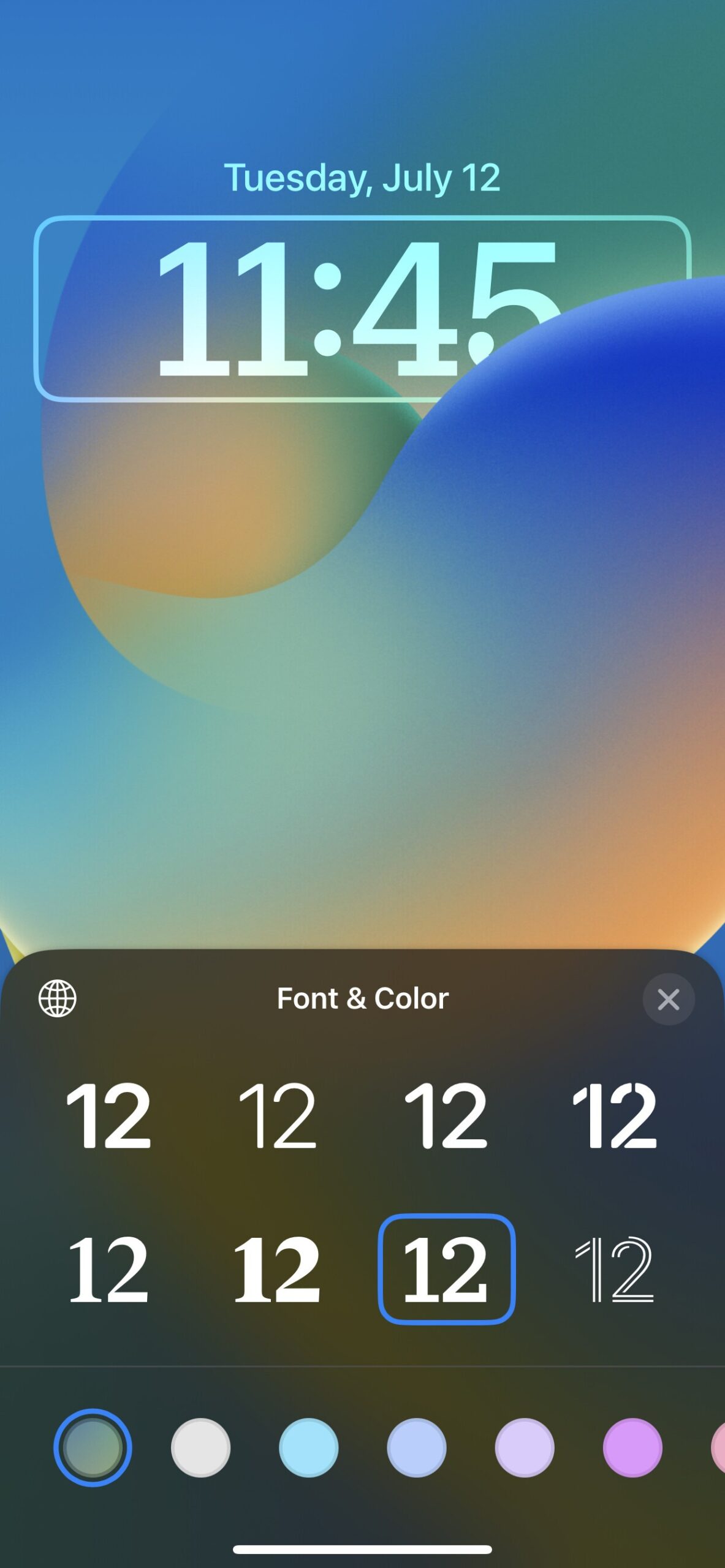This screenshot has width=725, height=1568.
Task: Pick the rounded font option
Action: (446, 1115)
